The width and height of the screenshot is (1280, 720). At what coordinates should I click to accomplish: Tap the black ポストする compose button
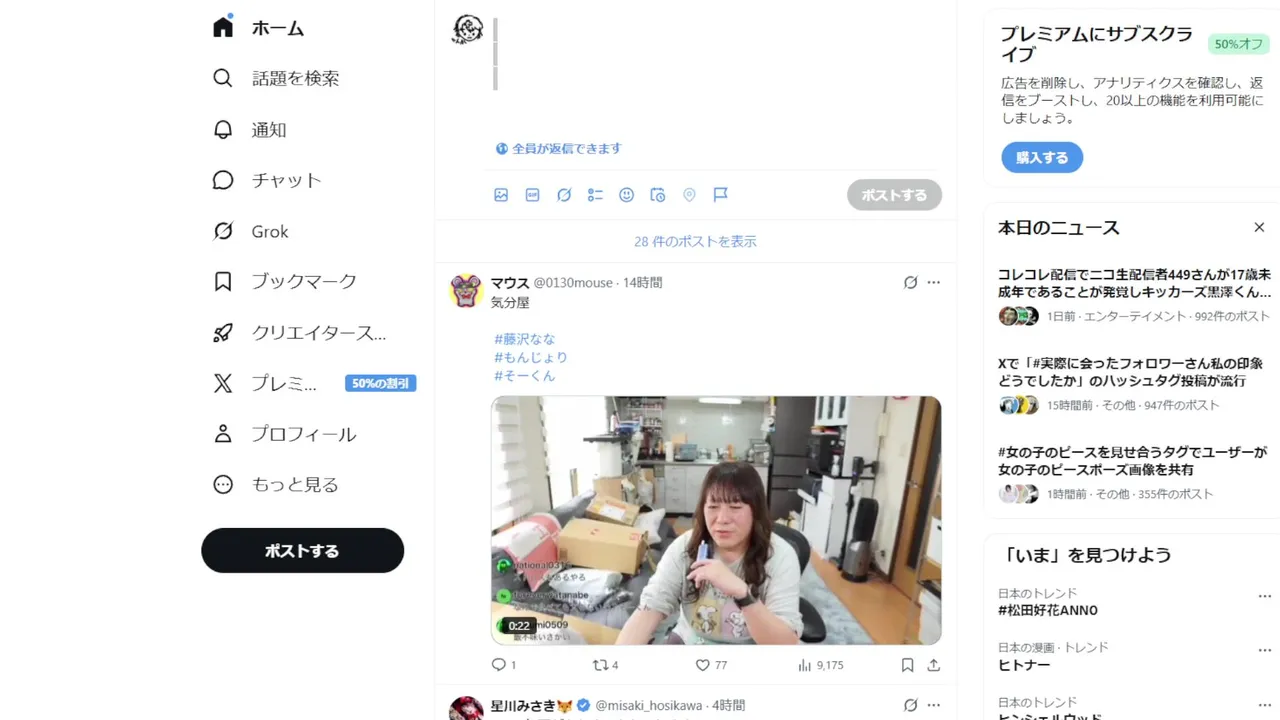click(x=302, y=551)
